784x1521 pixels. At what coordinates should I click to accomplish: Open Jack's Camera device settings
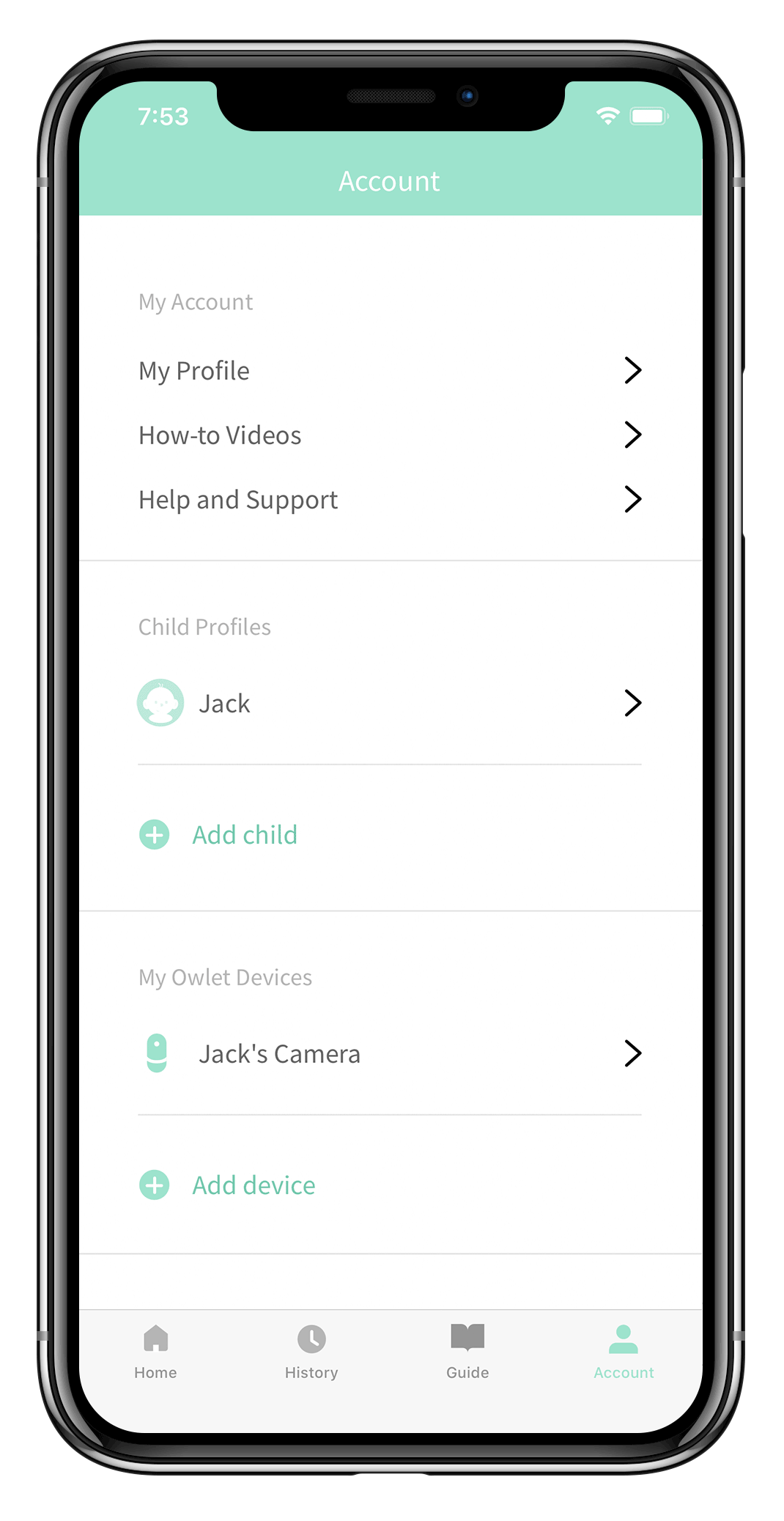[388, 1054]
